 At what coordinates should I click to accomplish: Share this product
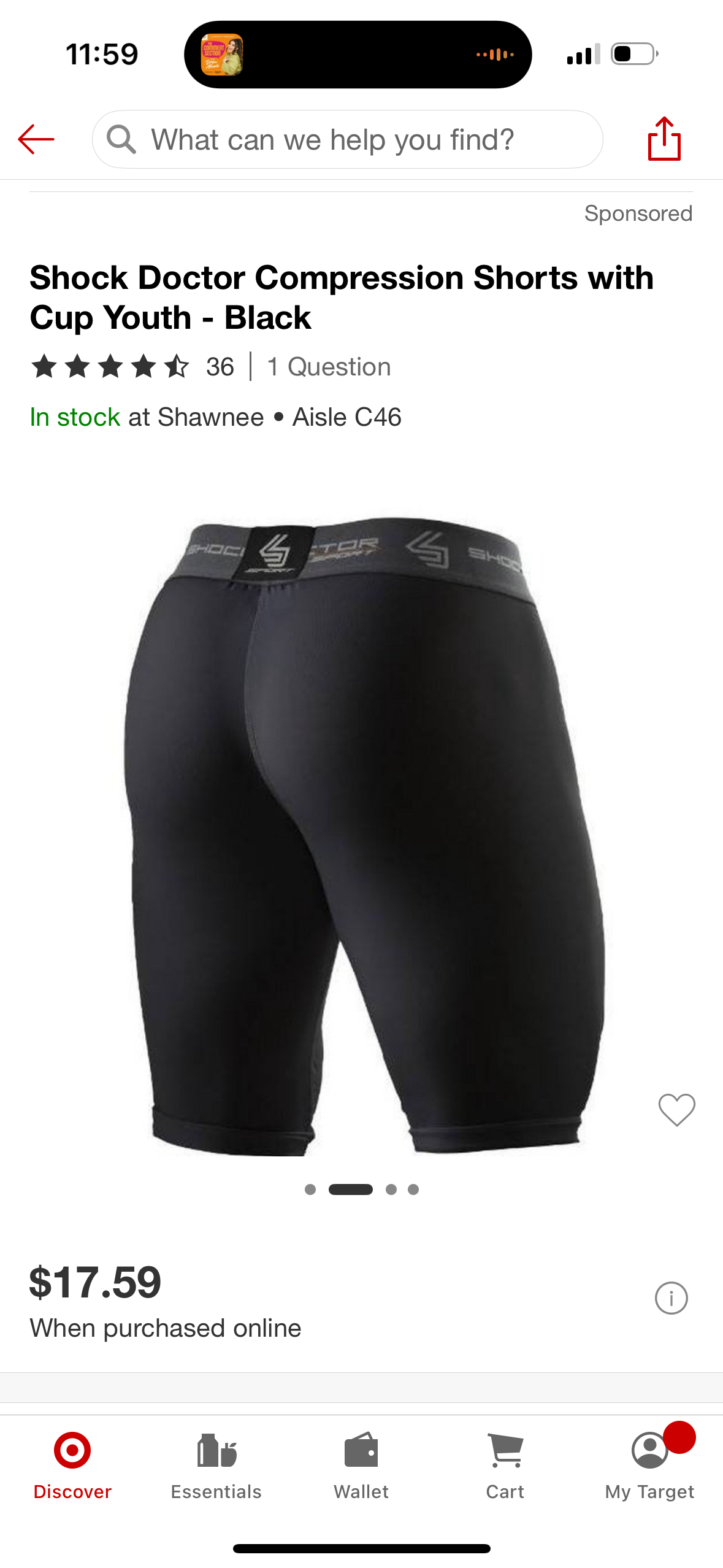[x=664, y=140]
